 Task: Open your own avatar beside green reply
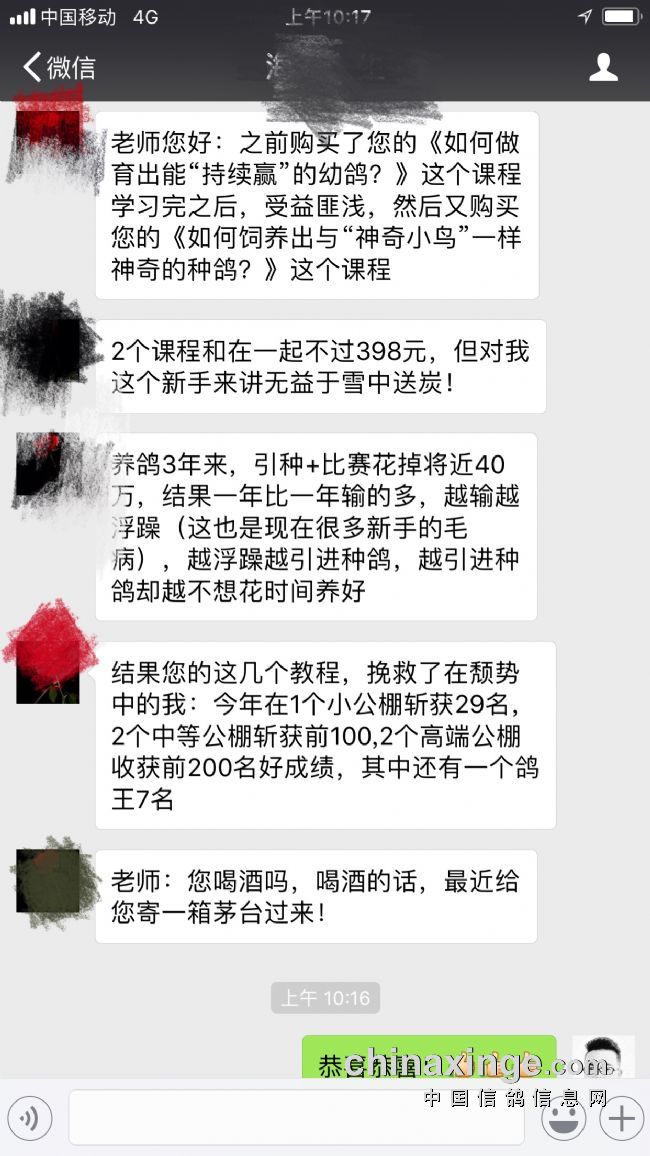pyautogui.click(x=602, y=1056)
